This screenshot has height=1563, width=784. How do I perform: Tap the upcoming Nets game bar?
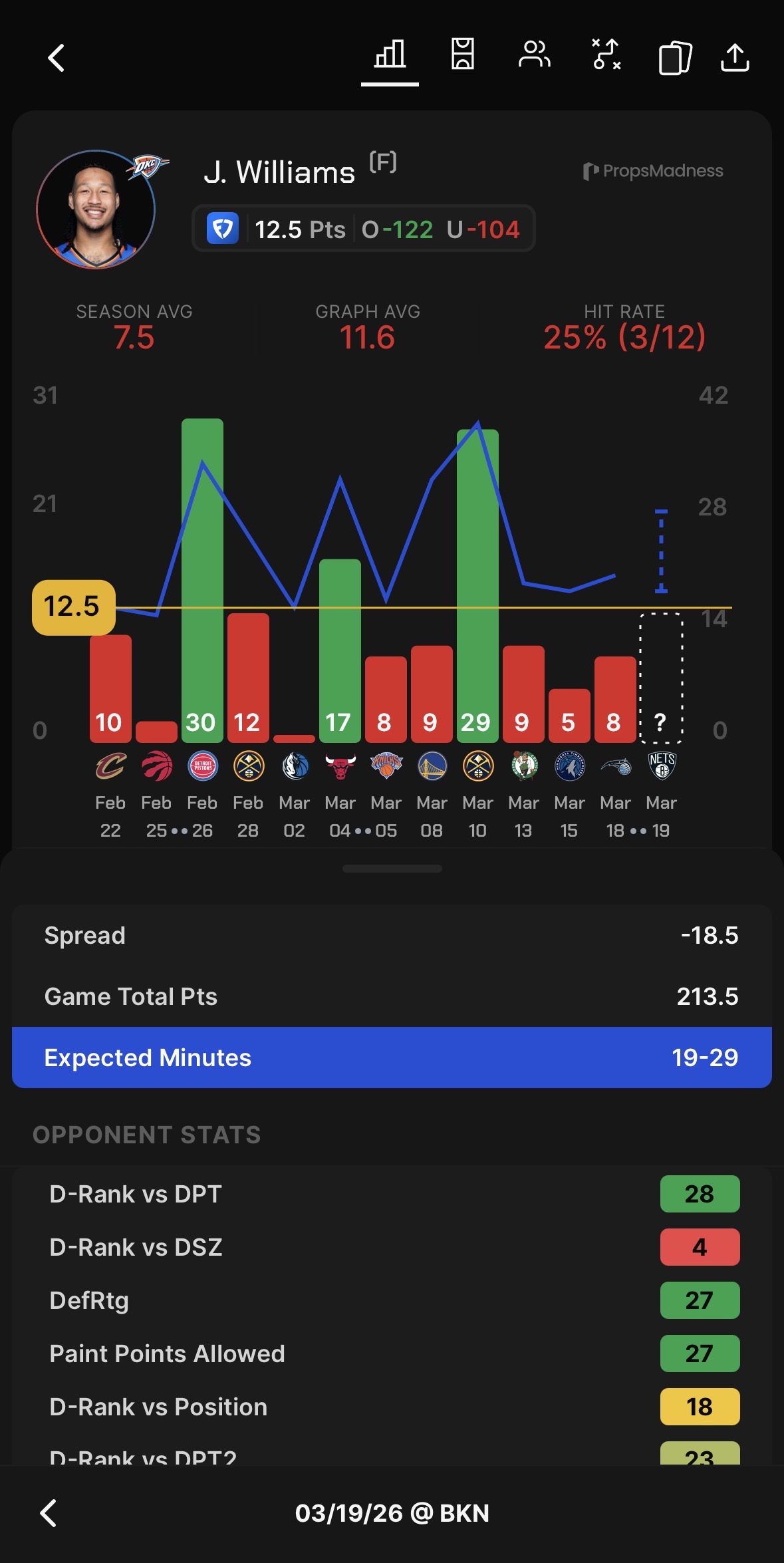click(x=661, y=678)
